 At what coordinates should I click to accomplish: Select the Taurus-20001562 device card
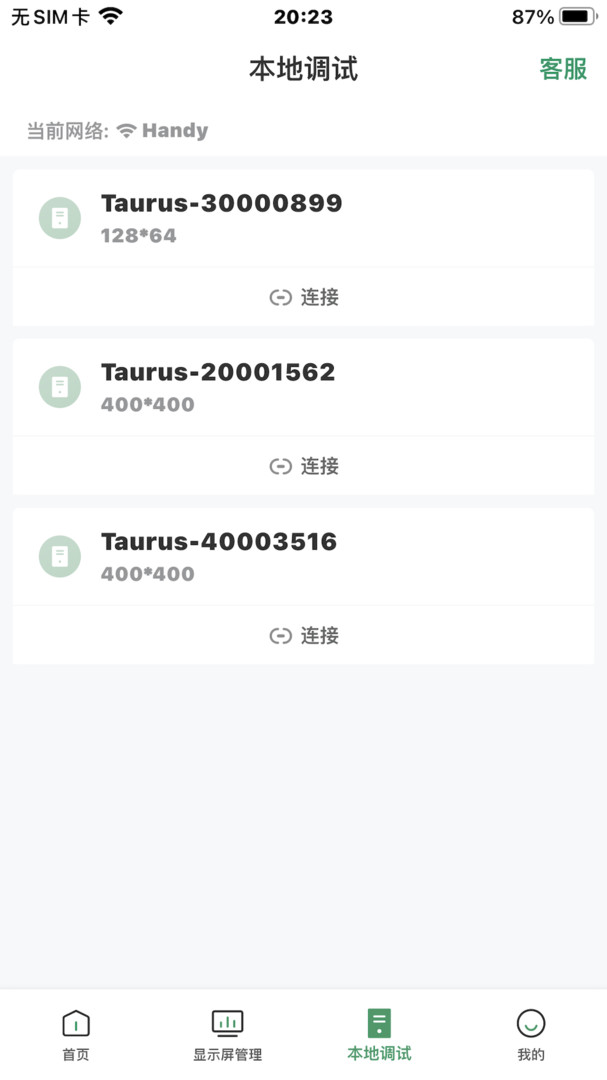pyautogui.click(x=303, y=388)
